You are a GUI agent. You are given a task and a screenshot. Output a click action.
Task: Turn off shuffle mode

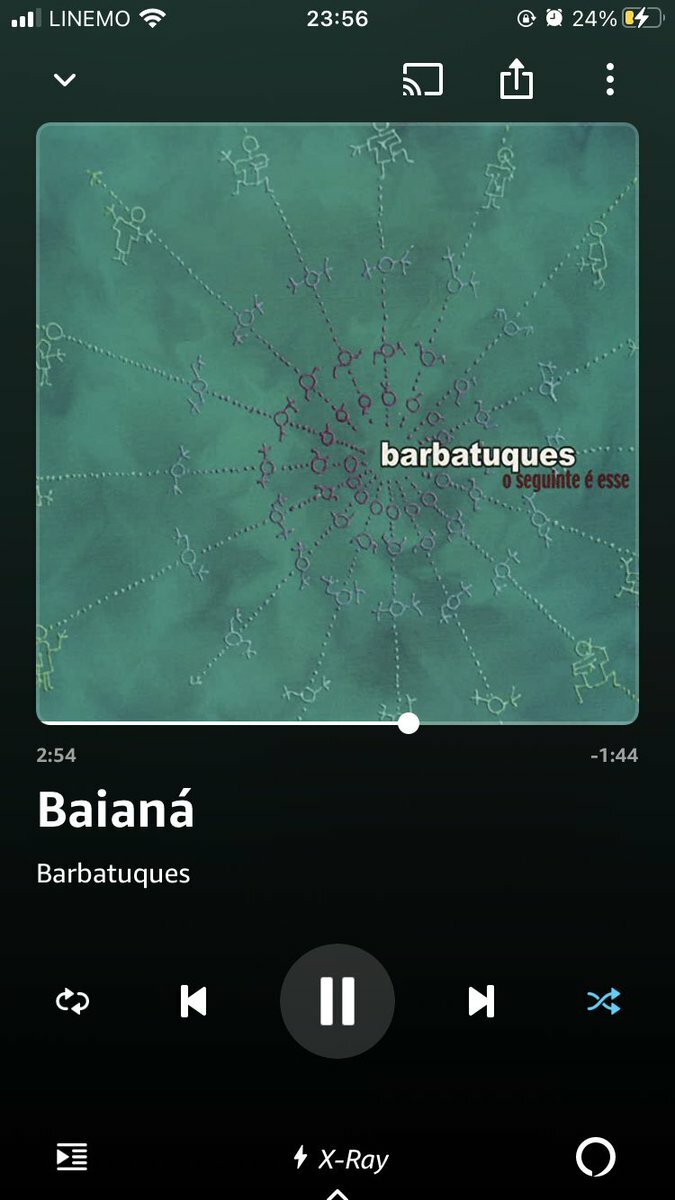click(603, 1001)
